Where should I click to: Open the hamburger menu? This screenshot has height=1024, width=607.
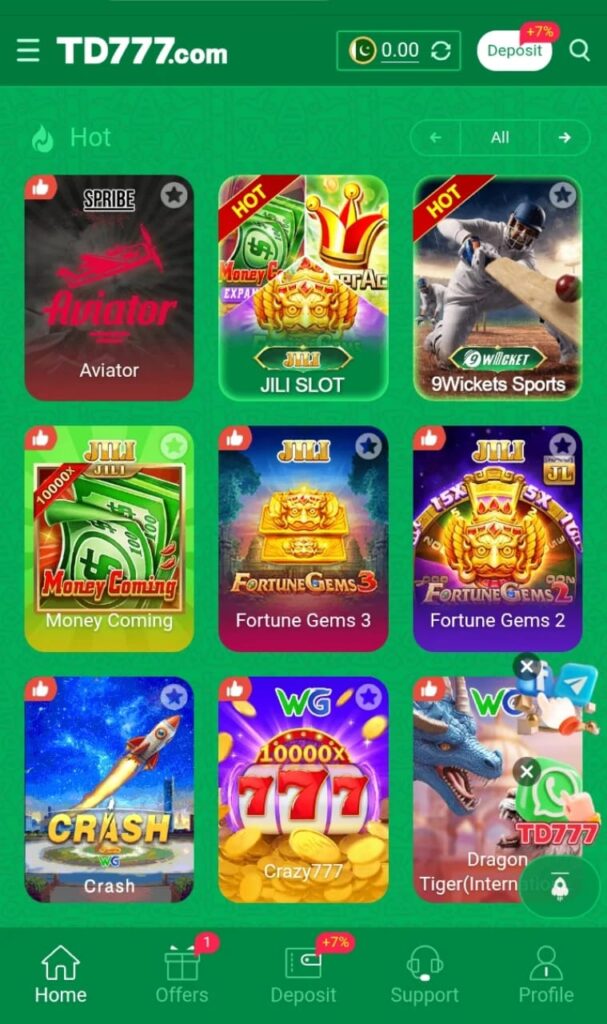(x=28, y=51)
